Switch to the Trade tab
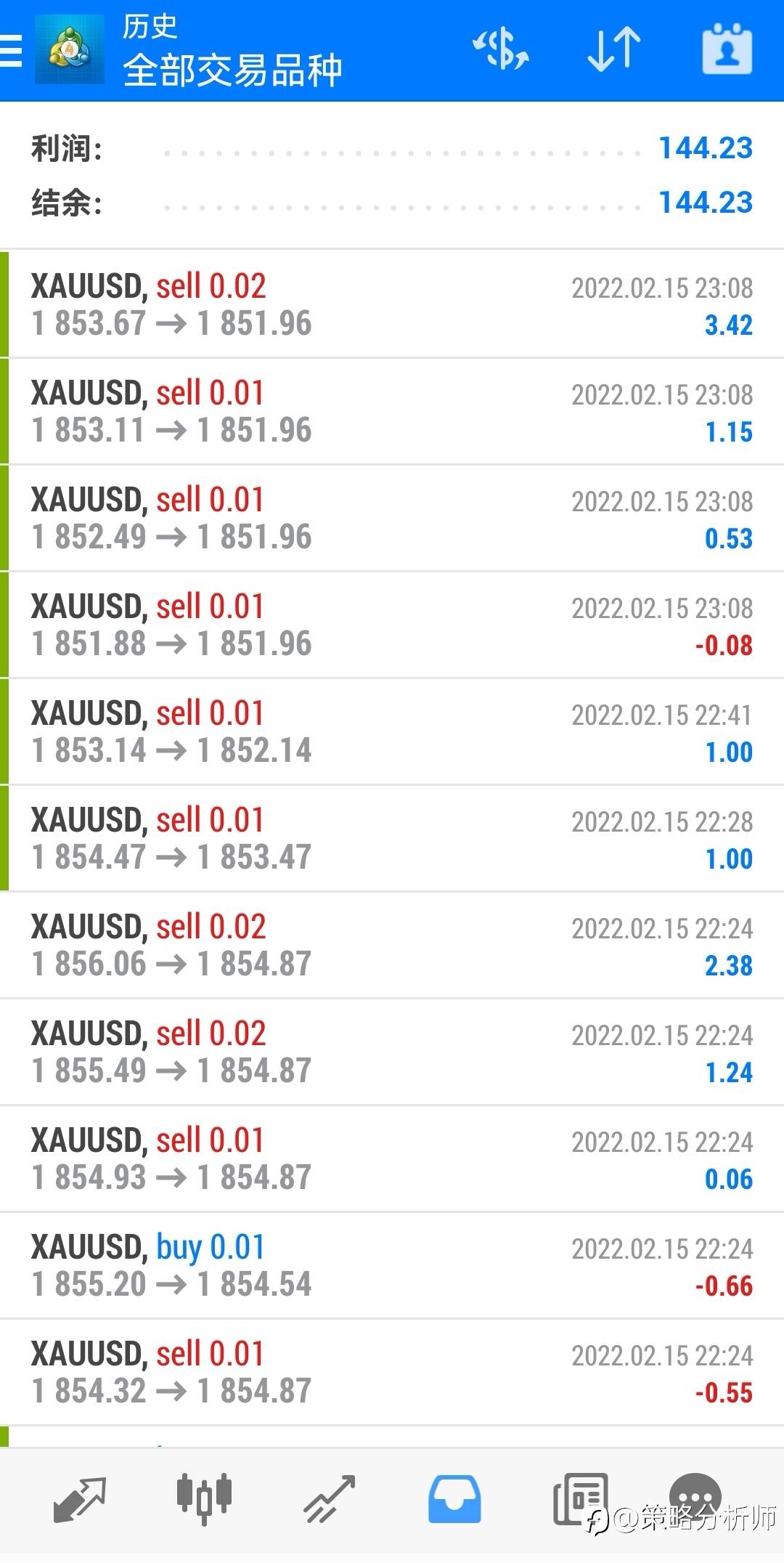The height and width of the screenshot is (1563, 784). click(x=330, y=1499)
